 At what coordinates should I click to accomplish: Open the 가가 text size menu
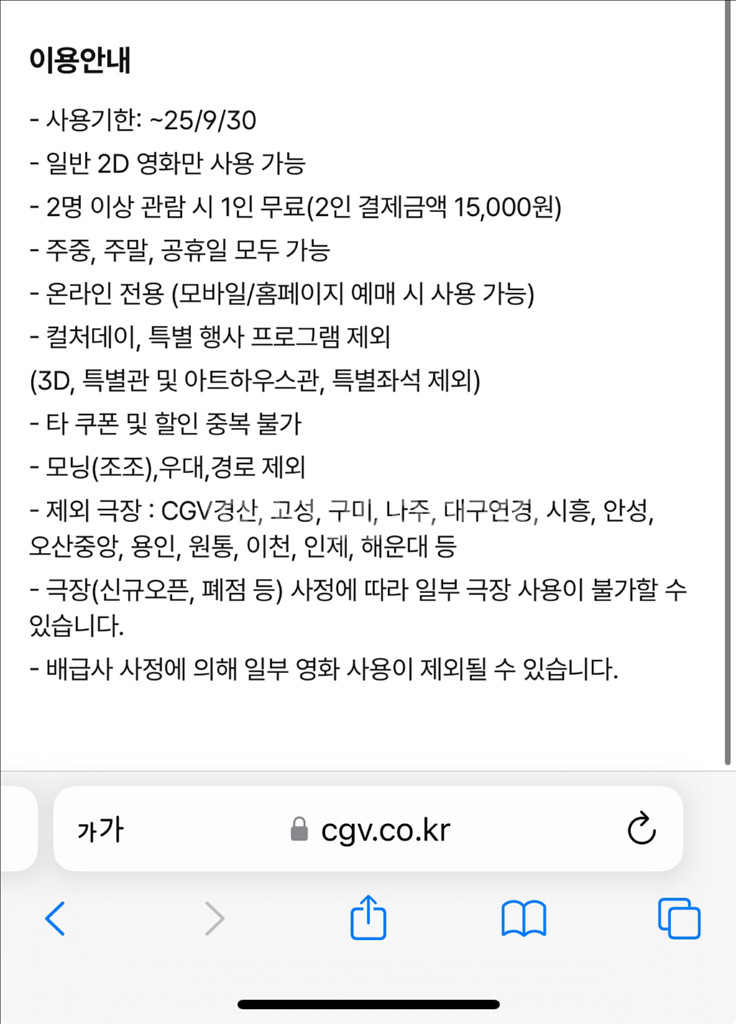(x=100, y=830)
